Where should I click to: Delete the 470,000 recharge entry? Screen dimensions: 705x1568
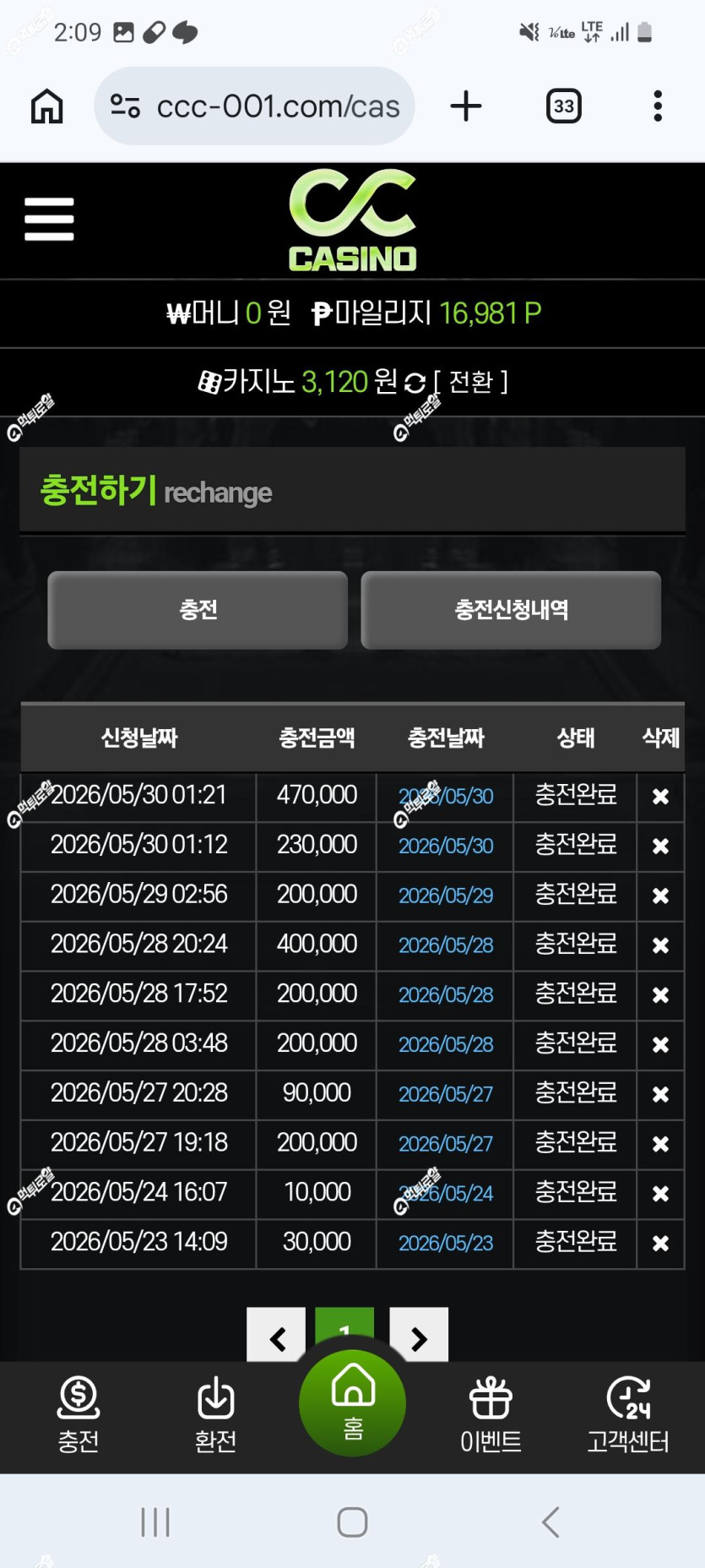tap(660, 797)
